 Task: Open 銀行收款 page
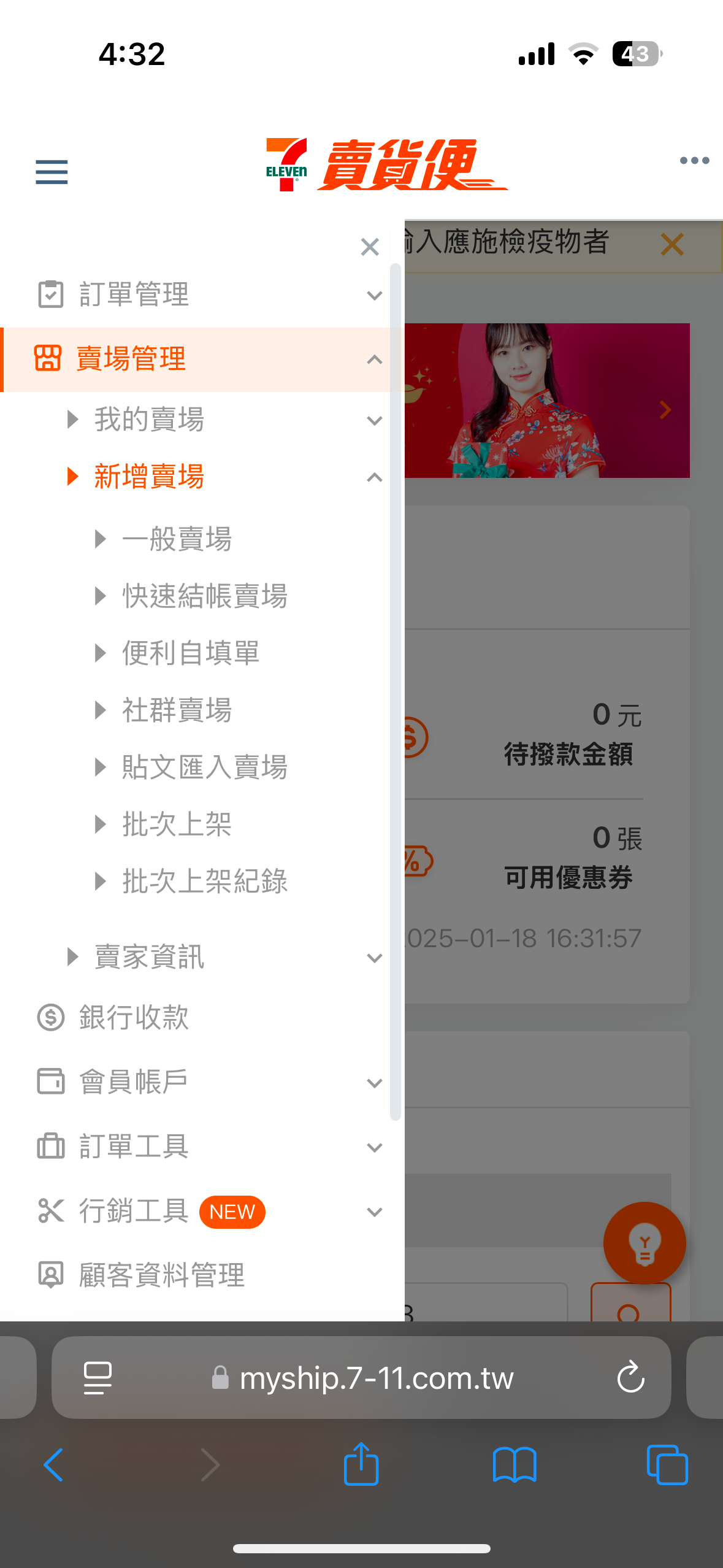(x=134, y=1018)
